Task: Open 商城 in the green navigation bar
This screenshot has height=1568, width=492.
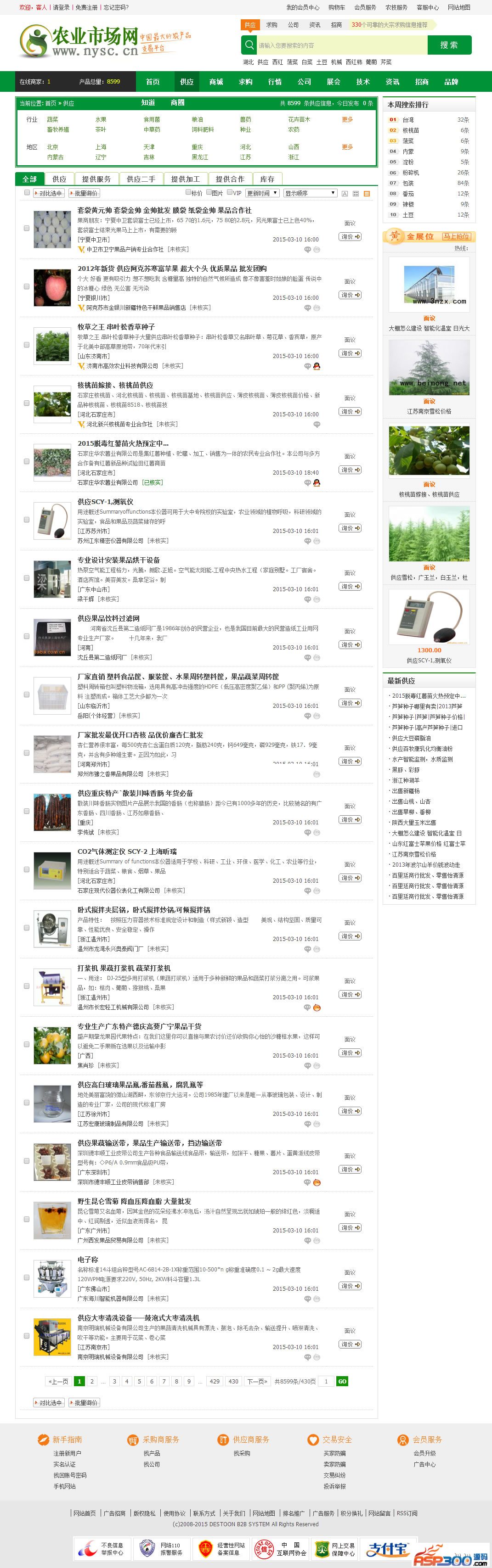Action: click(216, 82)
